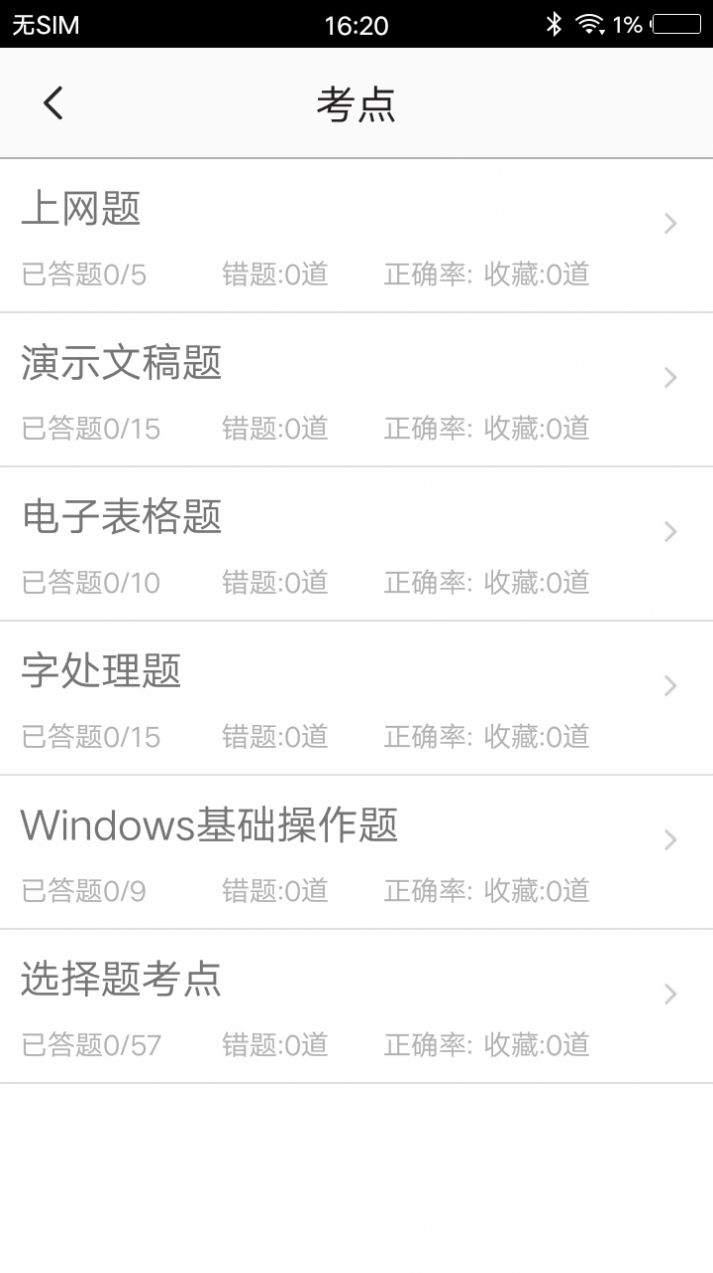The width and height of the screenshot is (713, 1273).
Task: Open the 演示文稿题 category
Action: [356, 390]
